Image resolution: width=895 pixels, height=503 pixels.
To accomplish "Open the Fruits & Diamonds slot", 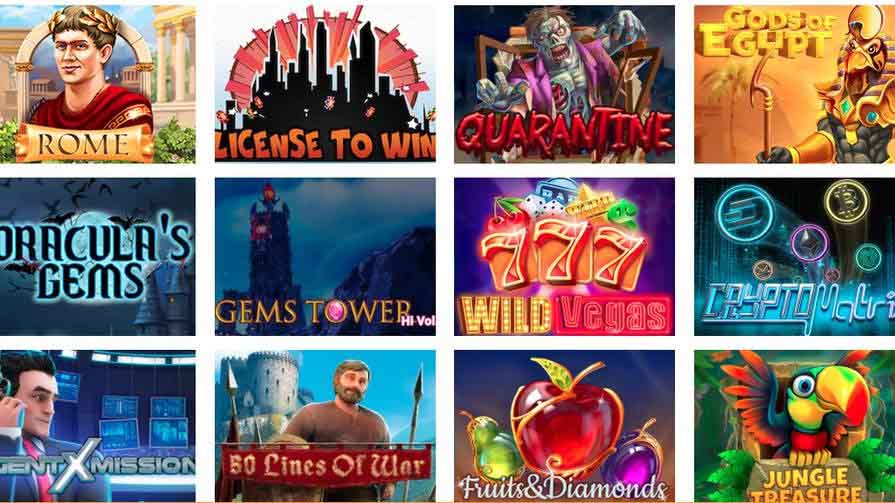I will point(564,426).
